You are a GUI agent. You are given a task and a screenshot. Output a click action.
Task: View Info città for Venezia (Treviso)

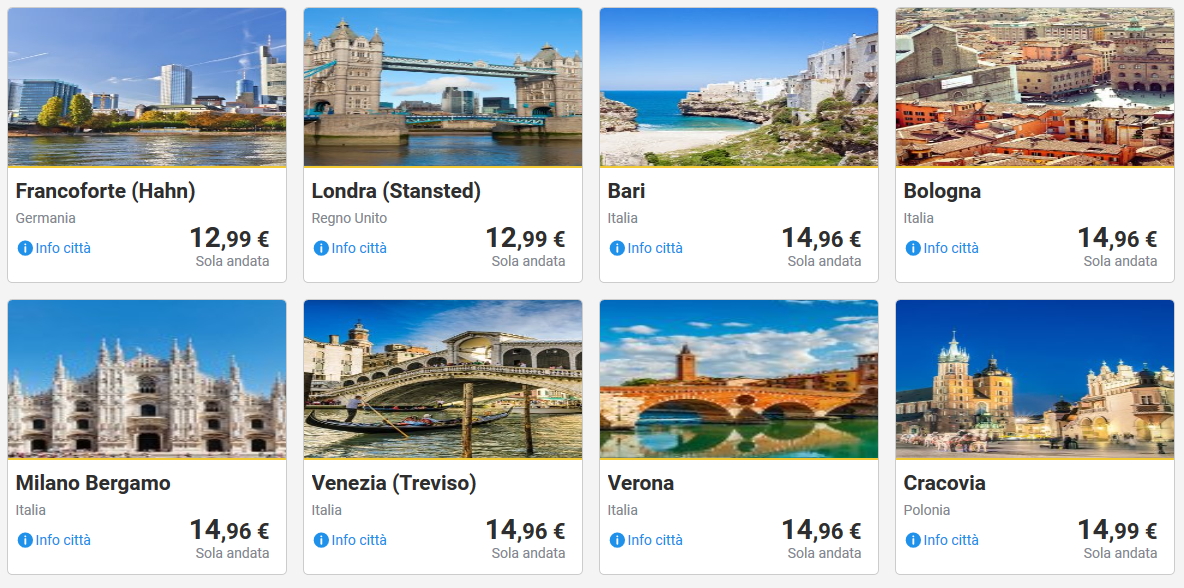click(x=351, y=540)
